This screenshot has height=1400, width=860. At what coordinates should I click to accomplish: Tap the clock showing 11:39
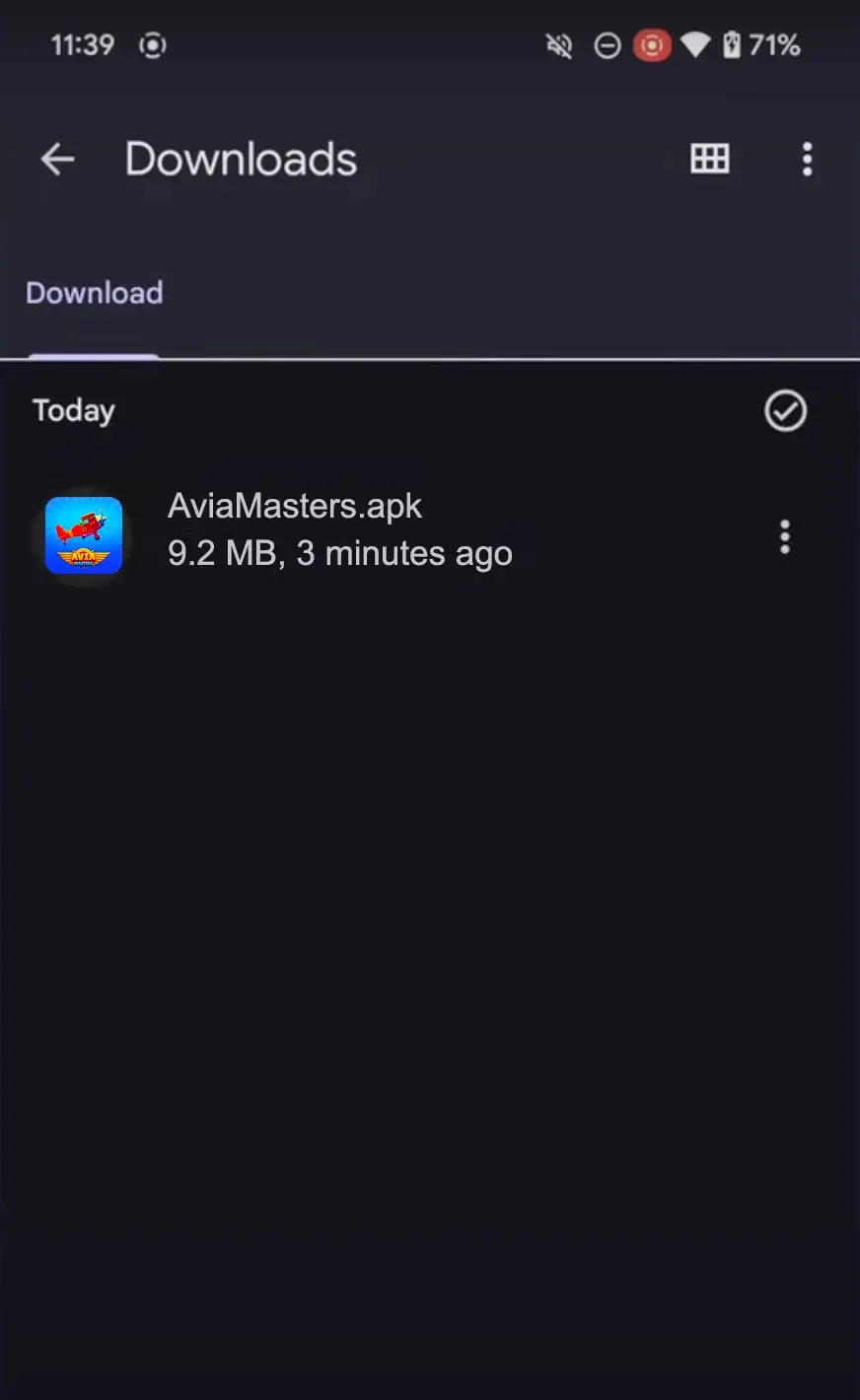[81, 44]
